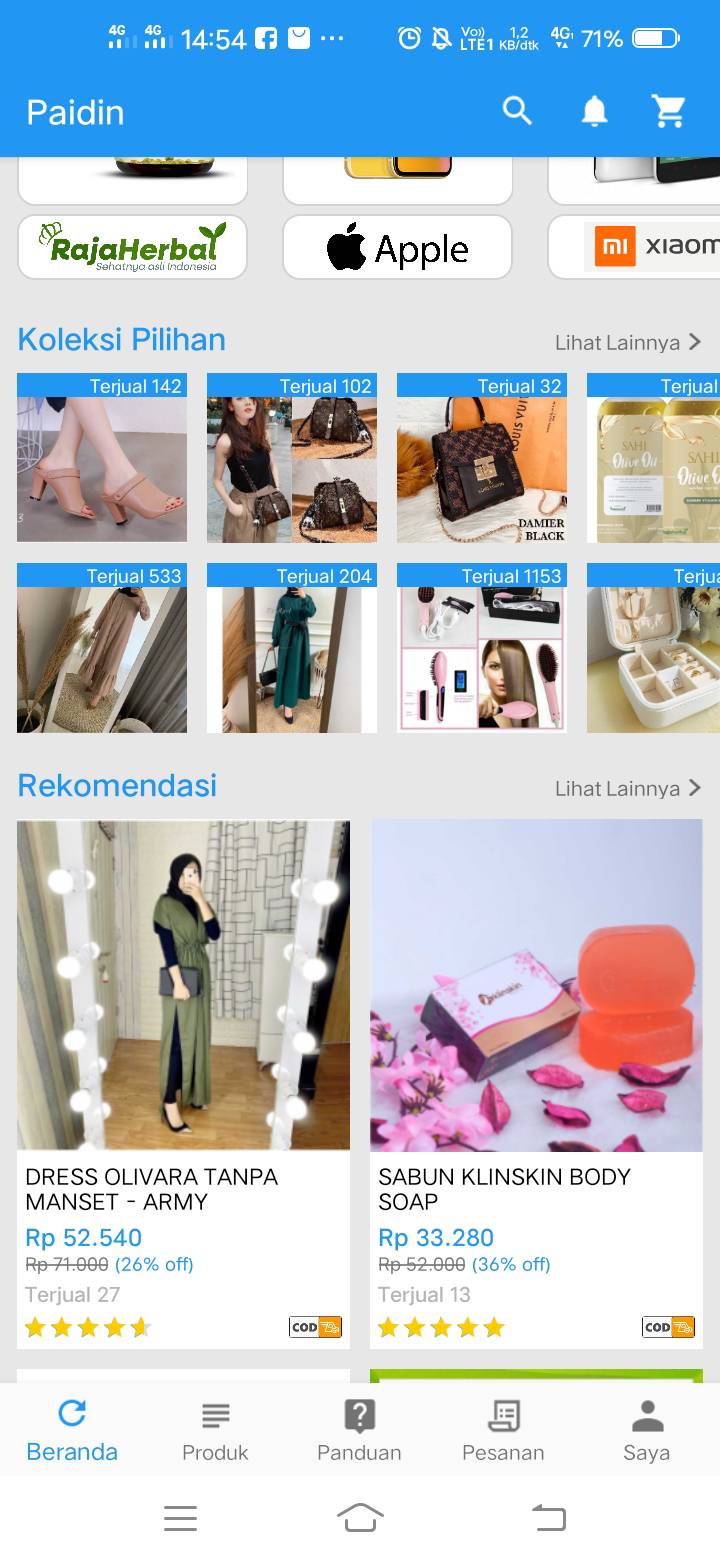Tap Lihat Lainnya next to Koleksi Pilihan
Image resolution: width=720 pixels, height=1560 pixels.
point(628,342)
